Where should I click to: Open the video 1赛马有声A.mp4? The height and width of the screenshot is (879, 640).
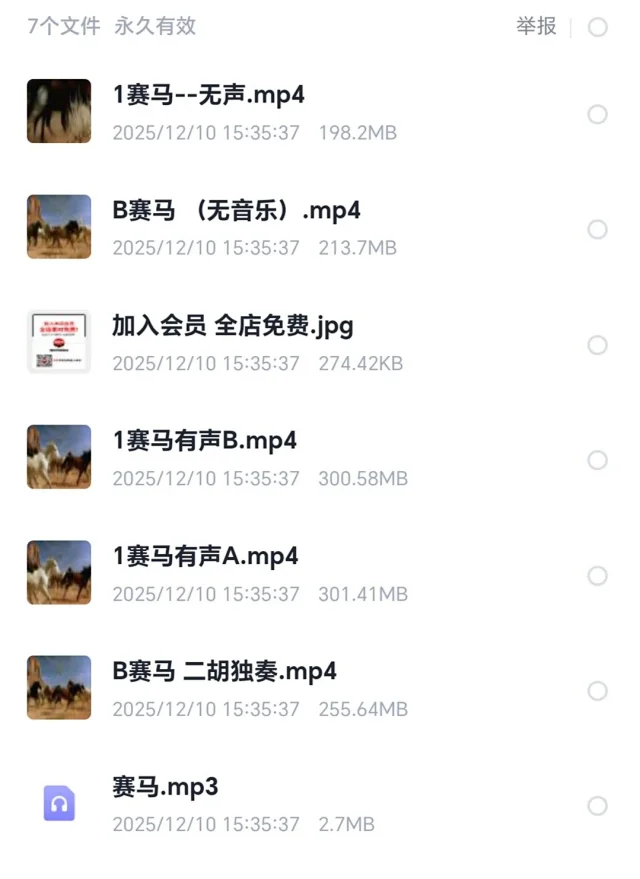[205, 556]
